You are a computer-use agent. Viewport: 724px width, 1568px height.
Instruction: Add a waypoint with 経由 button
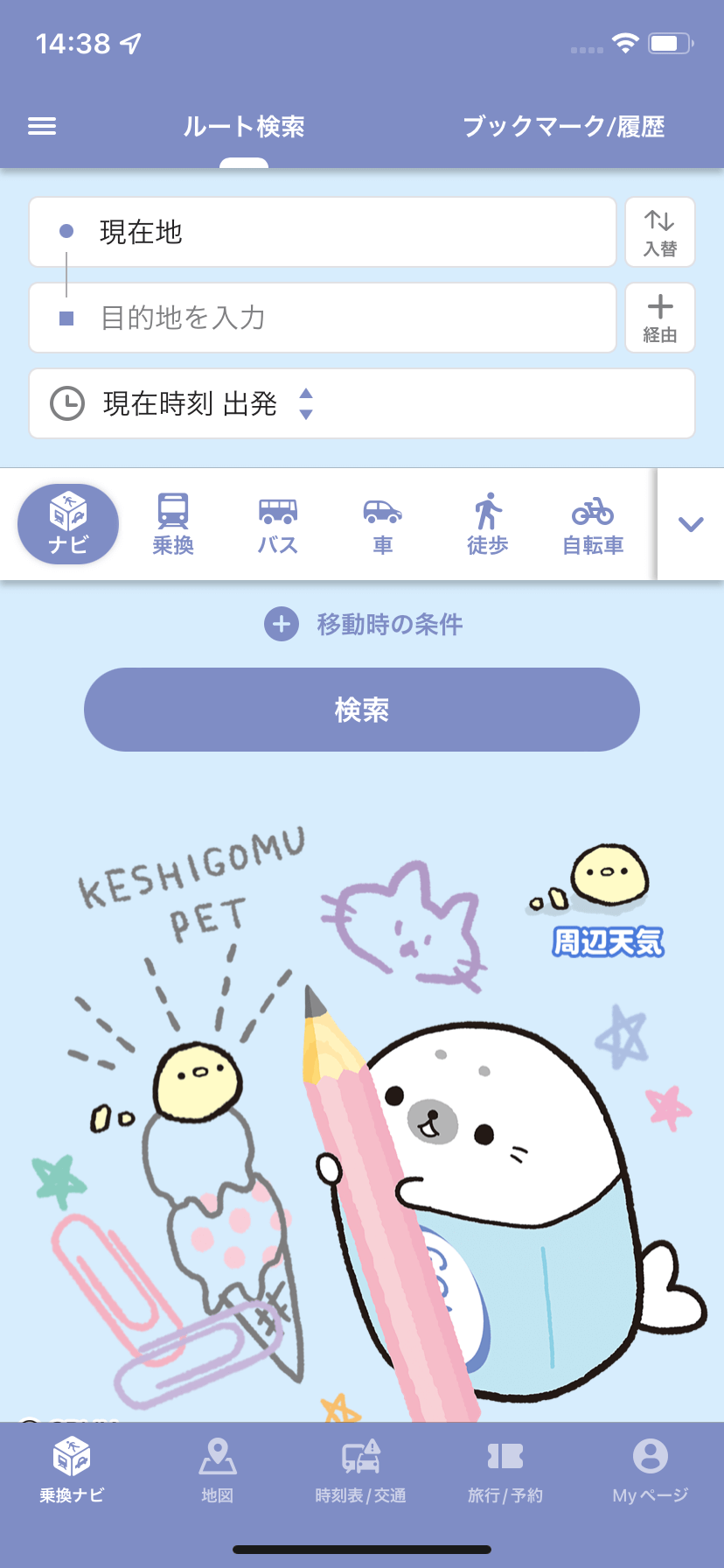660,318
